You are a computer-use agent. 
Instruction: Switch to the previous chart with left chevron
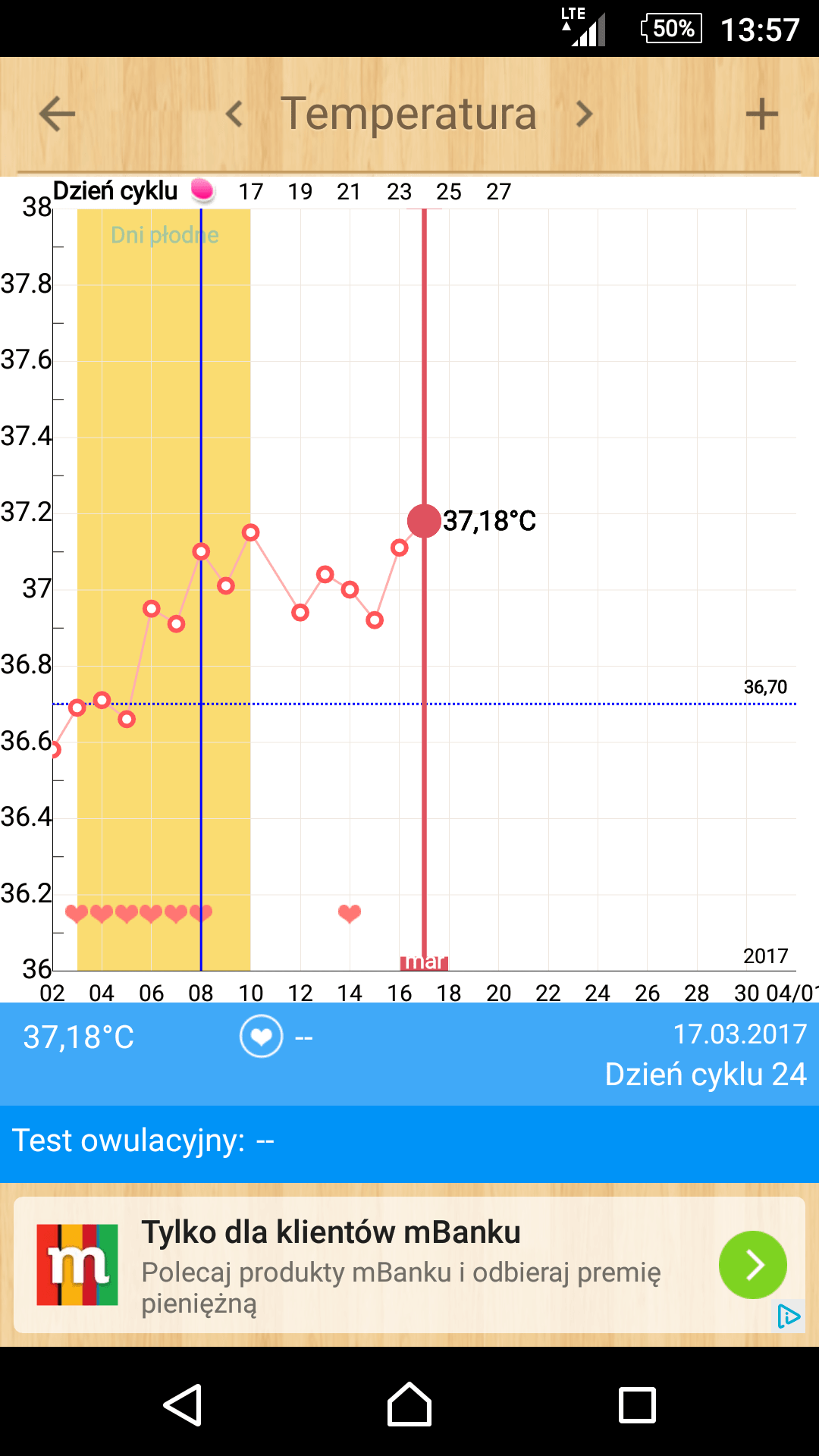tap(234, 115)
